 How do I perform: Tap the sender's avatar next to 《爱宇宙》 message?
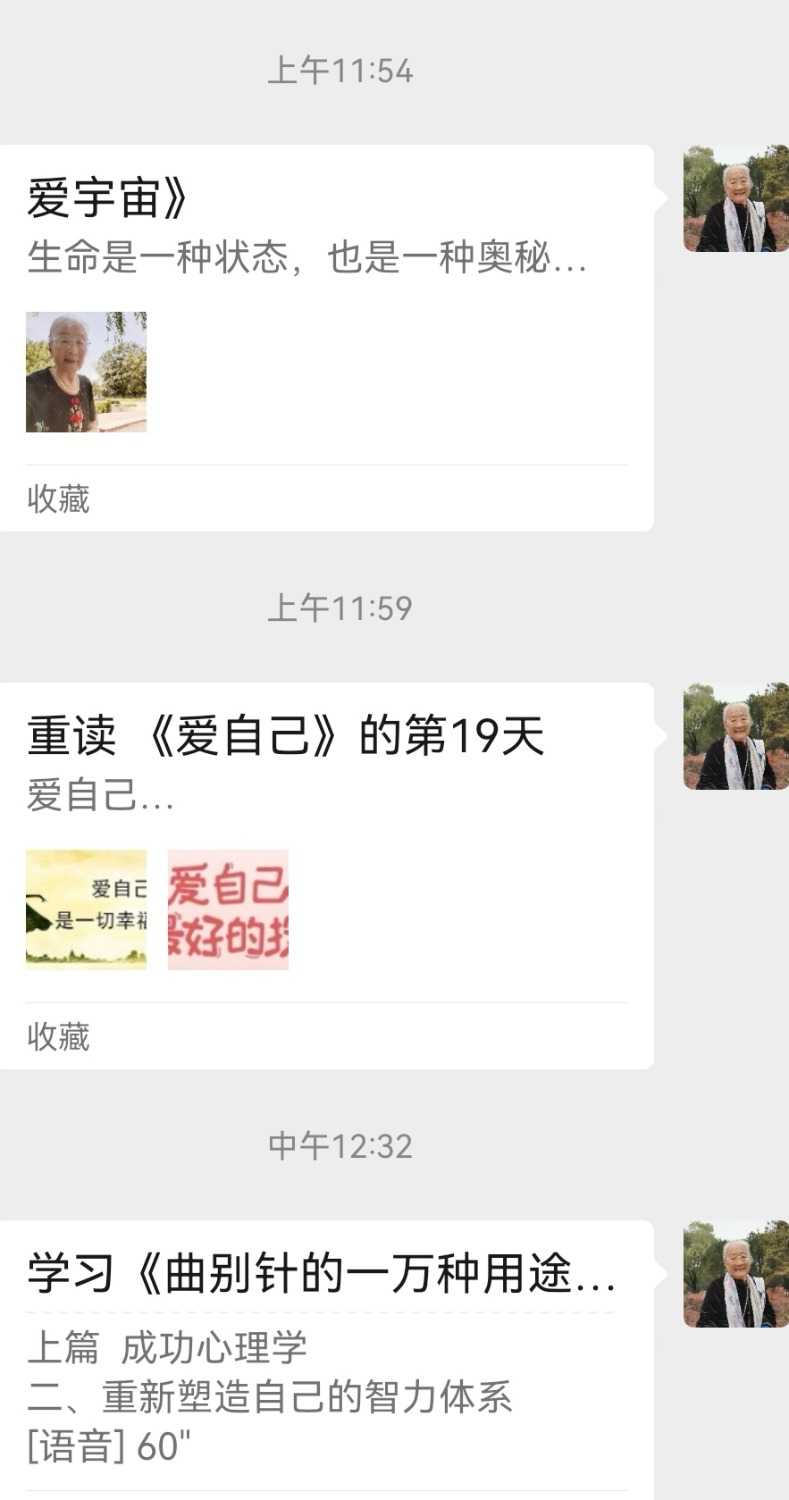pyautogui.click(x=734, y=196)
